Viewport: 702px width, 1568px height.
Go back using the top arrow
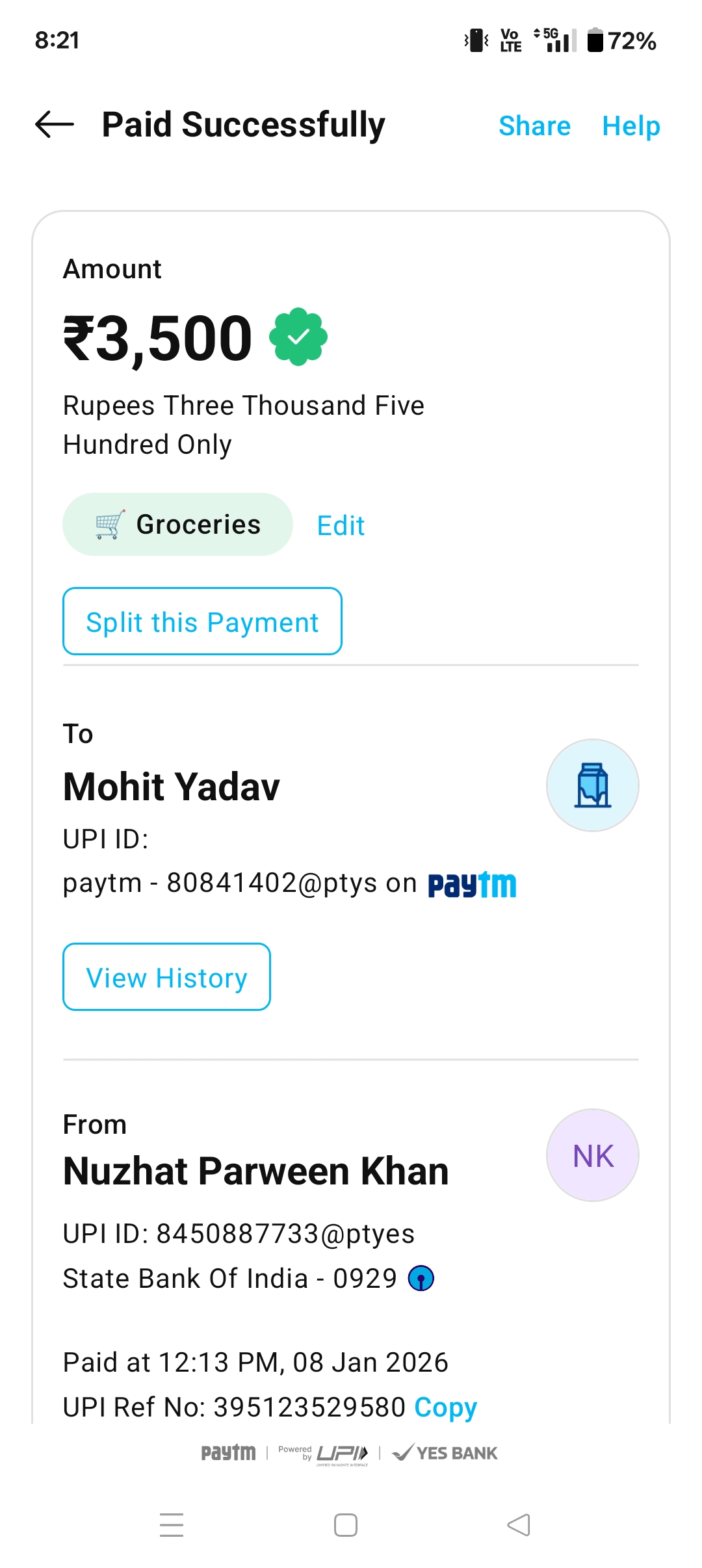55,124
